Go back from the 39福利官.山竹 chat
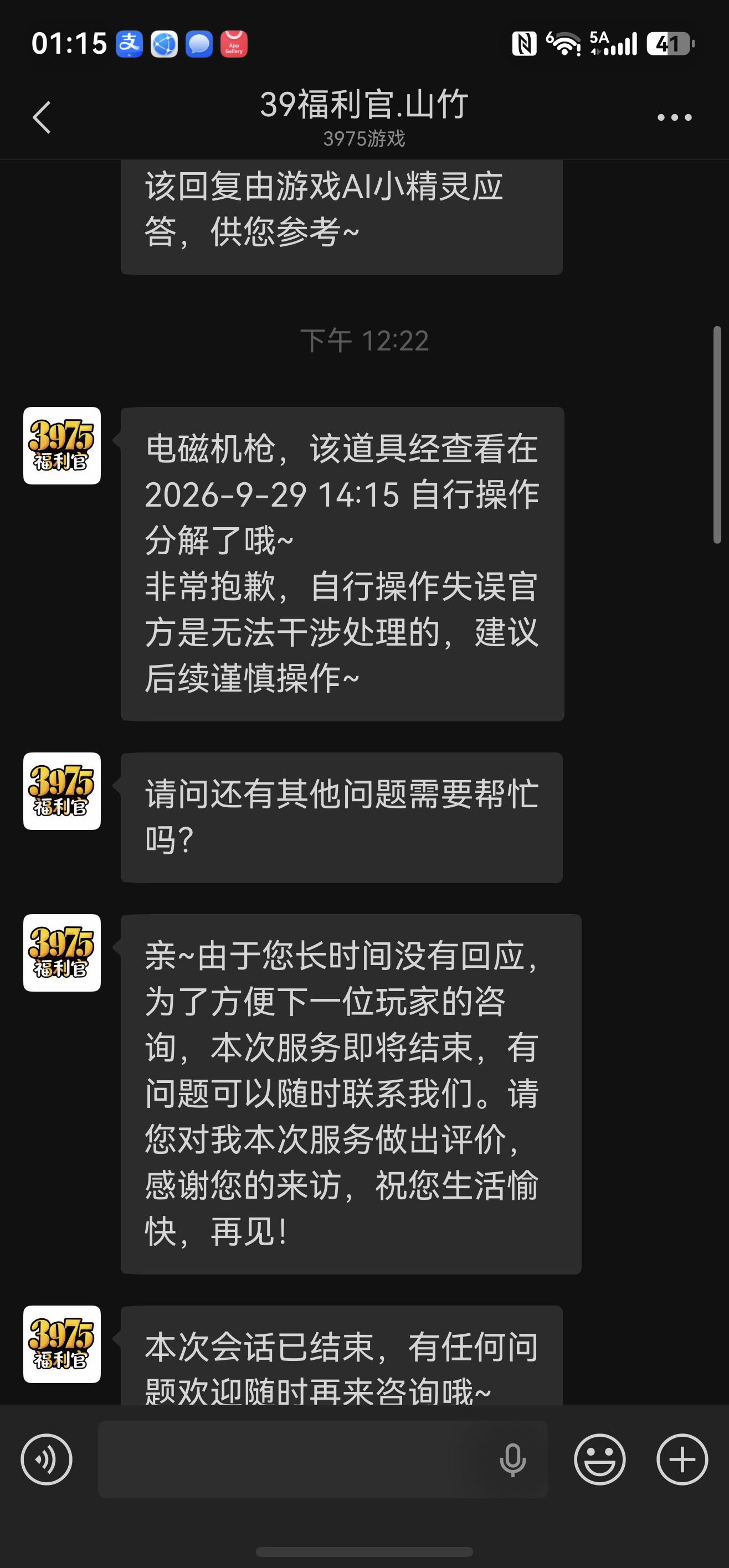729x1568 pixels. click(x=42, y=117)
